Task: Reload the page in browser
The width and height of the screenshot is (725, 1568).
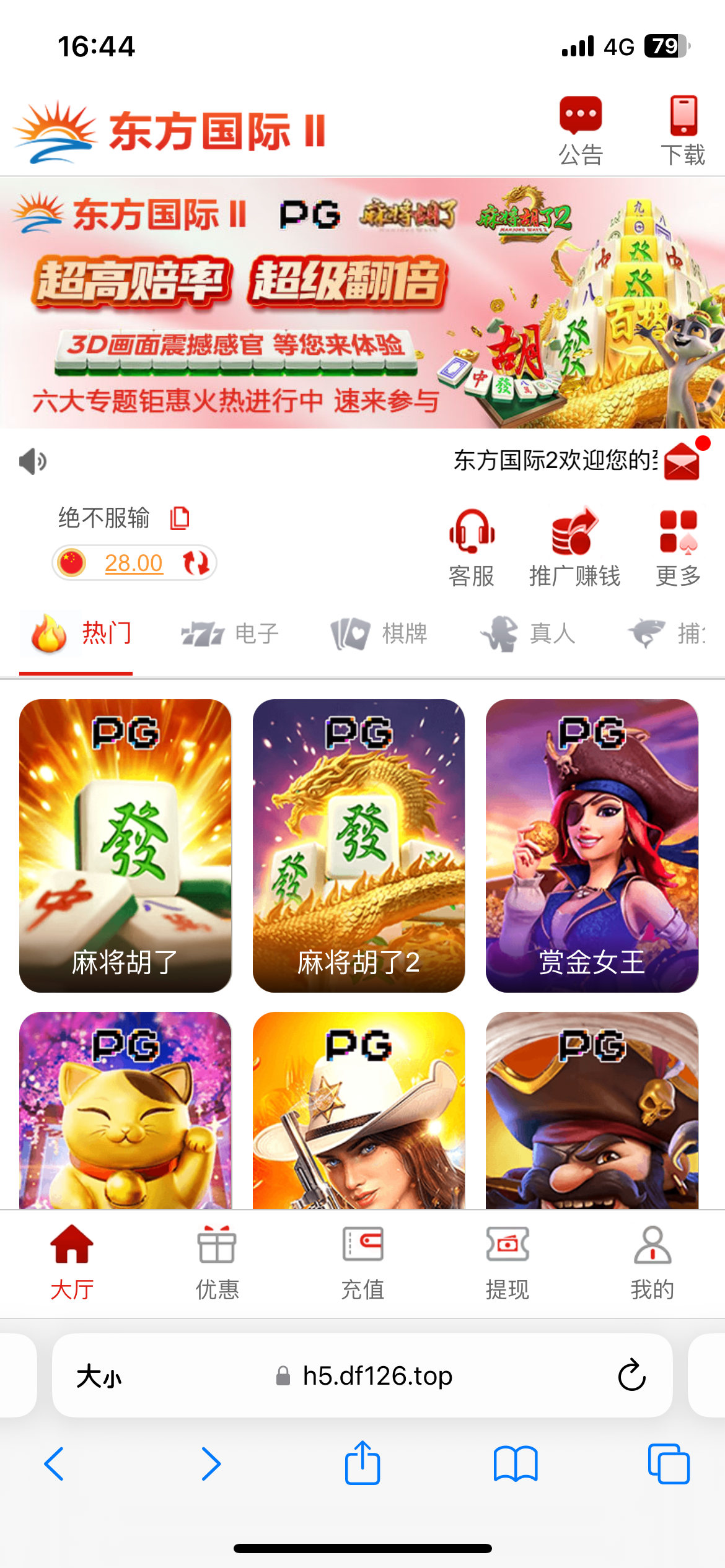Action: [631, 1375]
